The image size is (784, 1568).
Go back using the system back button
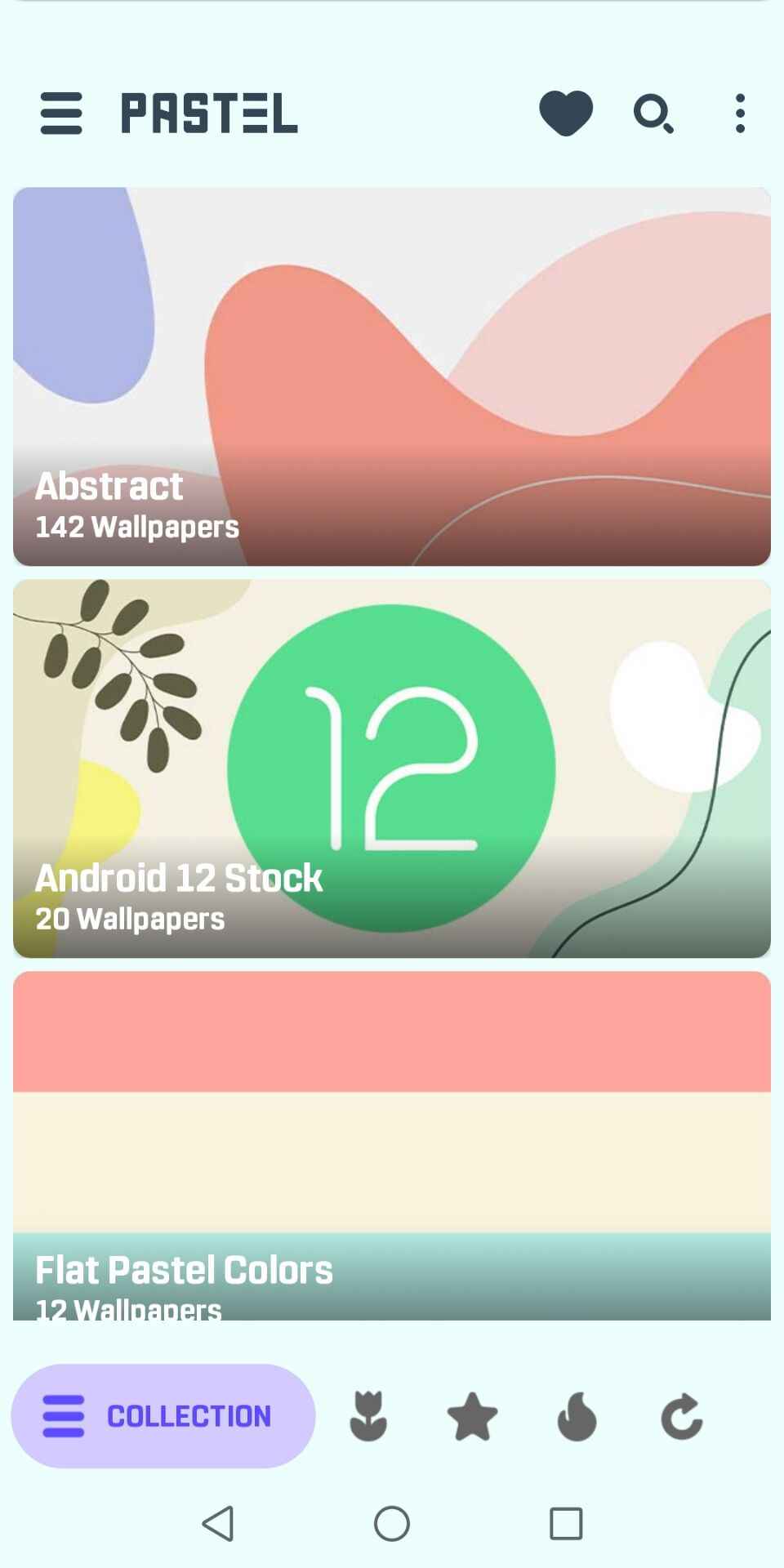(218, 1523)
